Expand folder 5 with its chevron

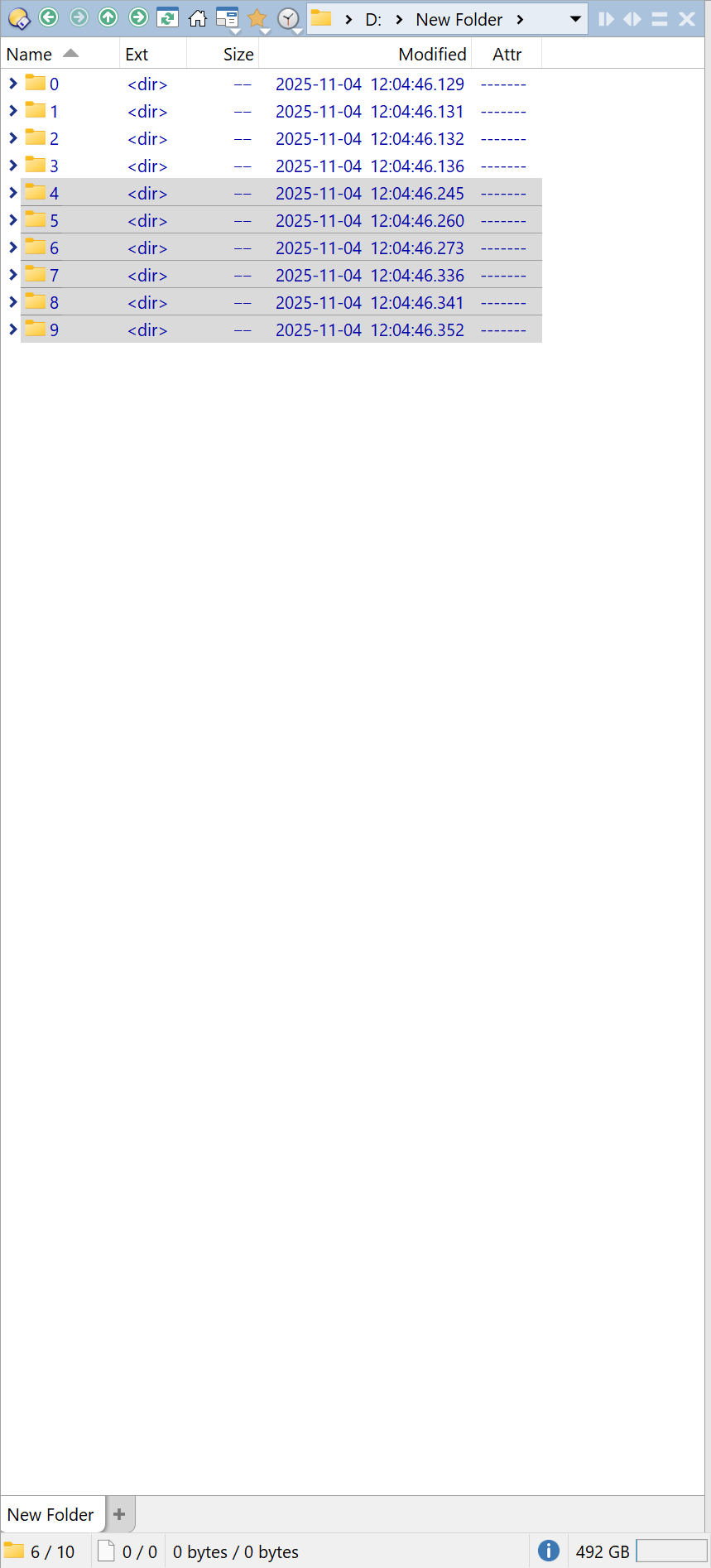coord(12,220)
